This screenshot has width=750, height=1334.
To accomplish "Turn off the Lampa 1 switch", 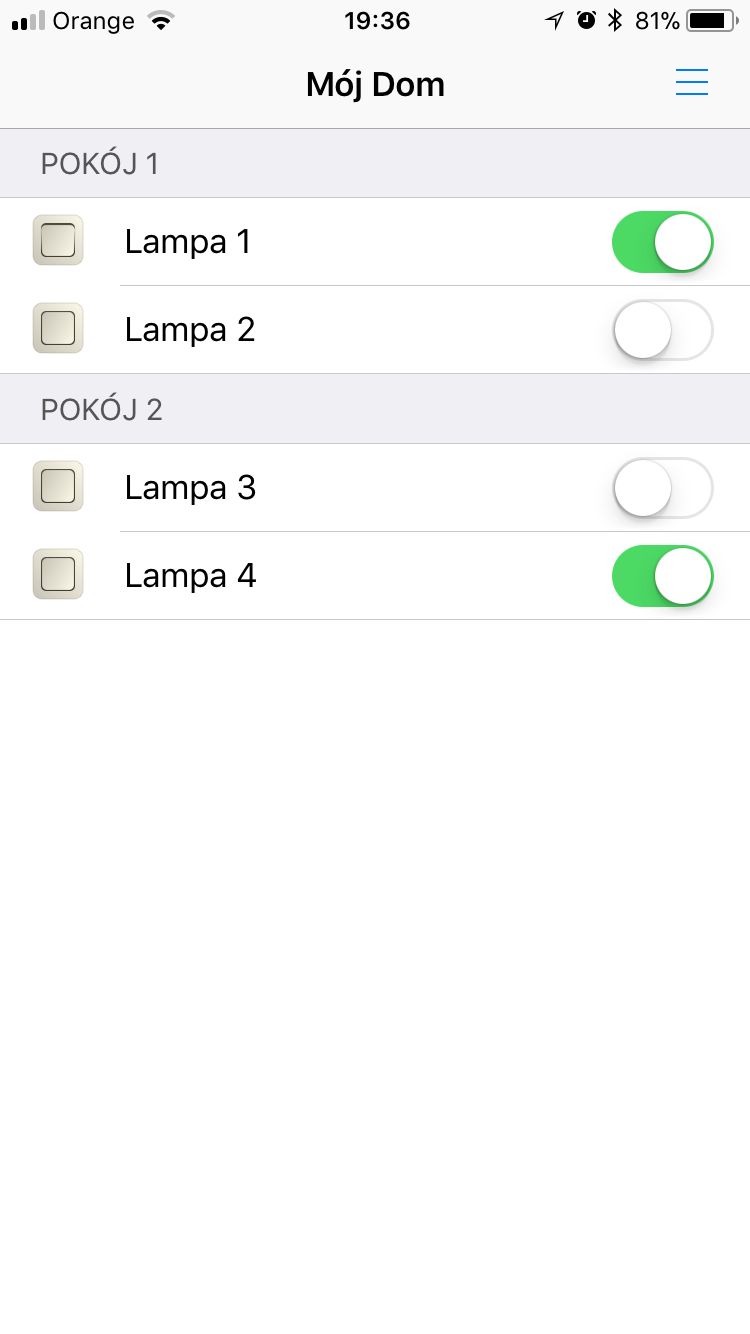I will pos(662,242).
